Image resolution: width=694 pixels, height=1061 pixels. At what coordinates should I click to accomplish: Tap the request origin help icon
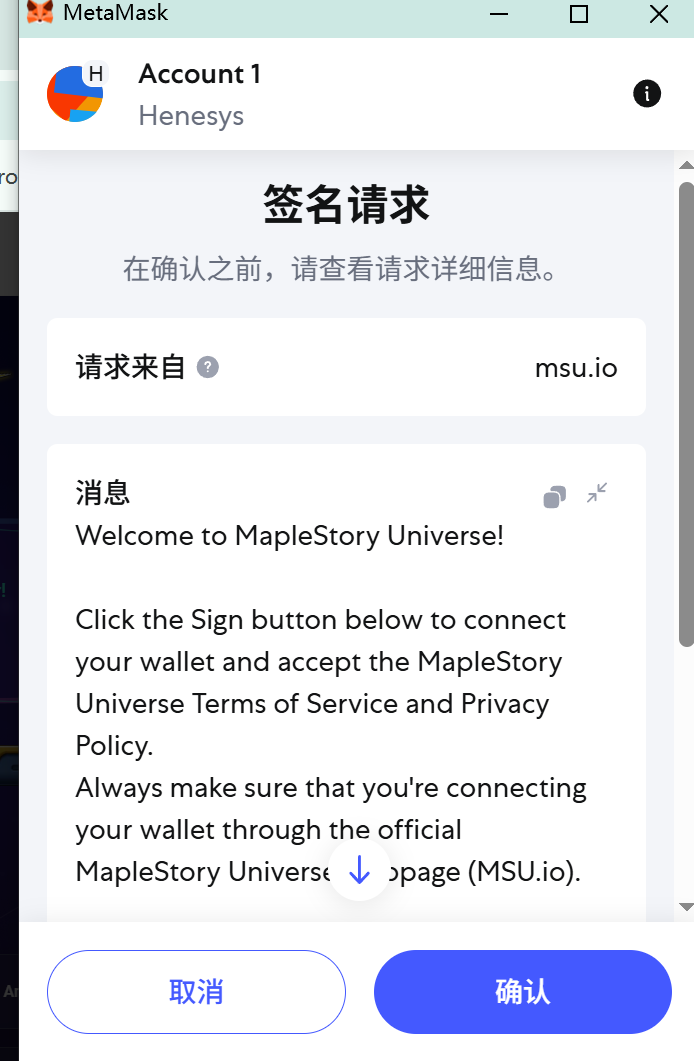tap(208, 367)
